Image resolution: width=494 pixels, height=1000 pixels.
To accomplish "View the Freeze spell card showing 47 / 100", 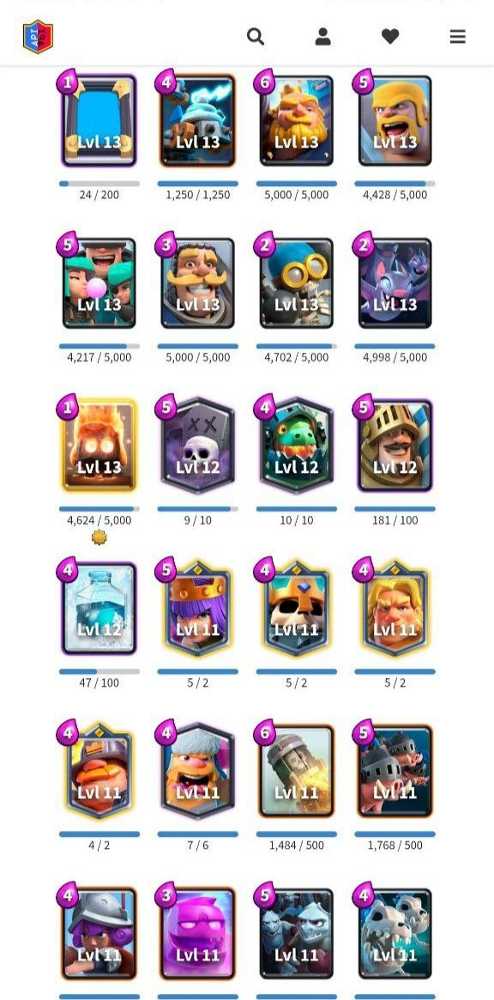I will coord(99,608).
